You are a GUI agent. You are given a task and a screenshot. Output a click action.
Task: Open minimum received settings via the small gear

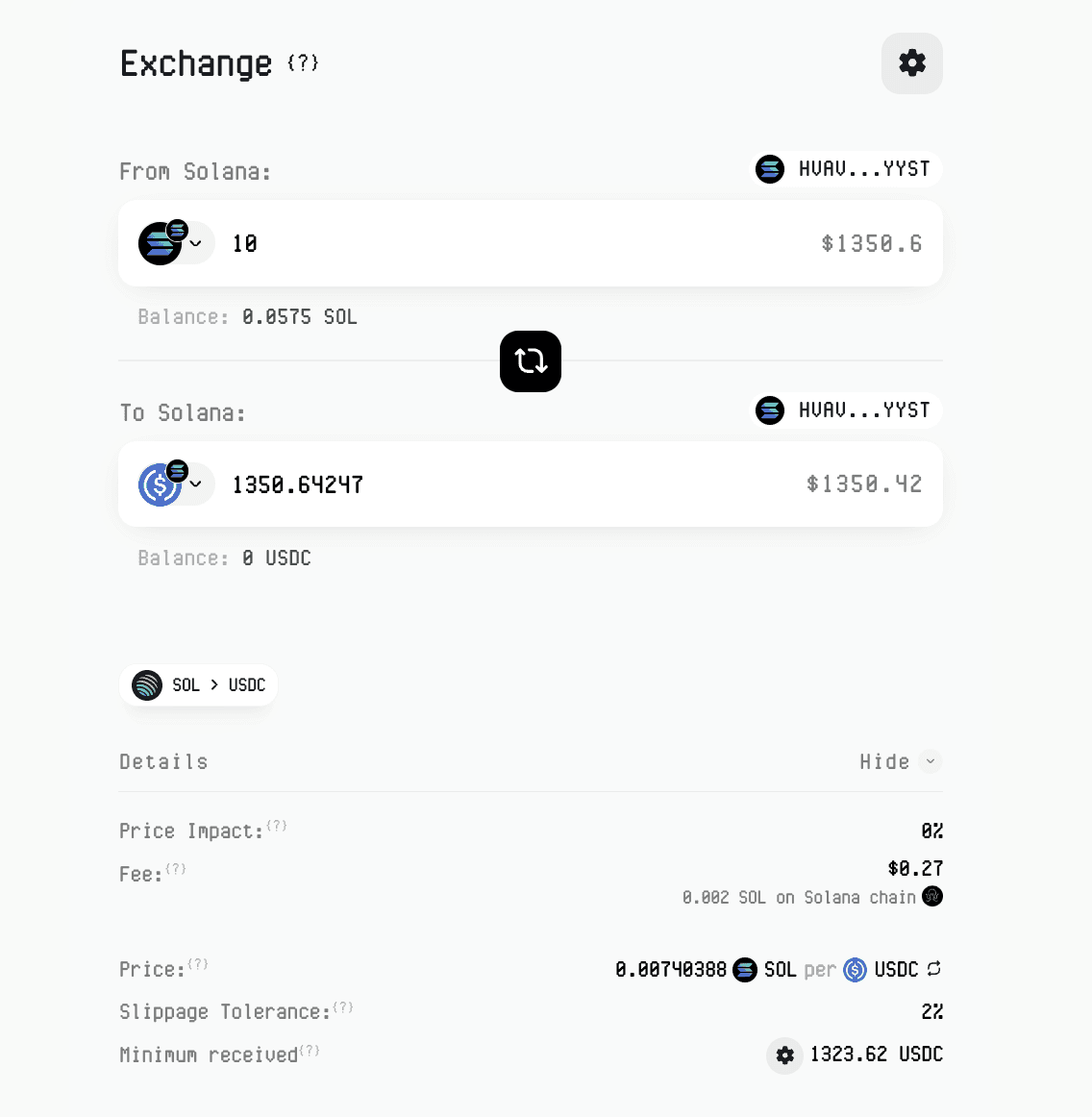point(784,1055)
